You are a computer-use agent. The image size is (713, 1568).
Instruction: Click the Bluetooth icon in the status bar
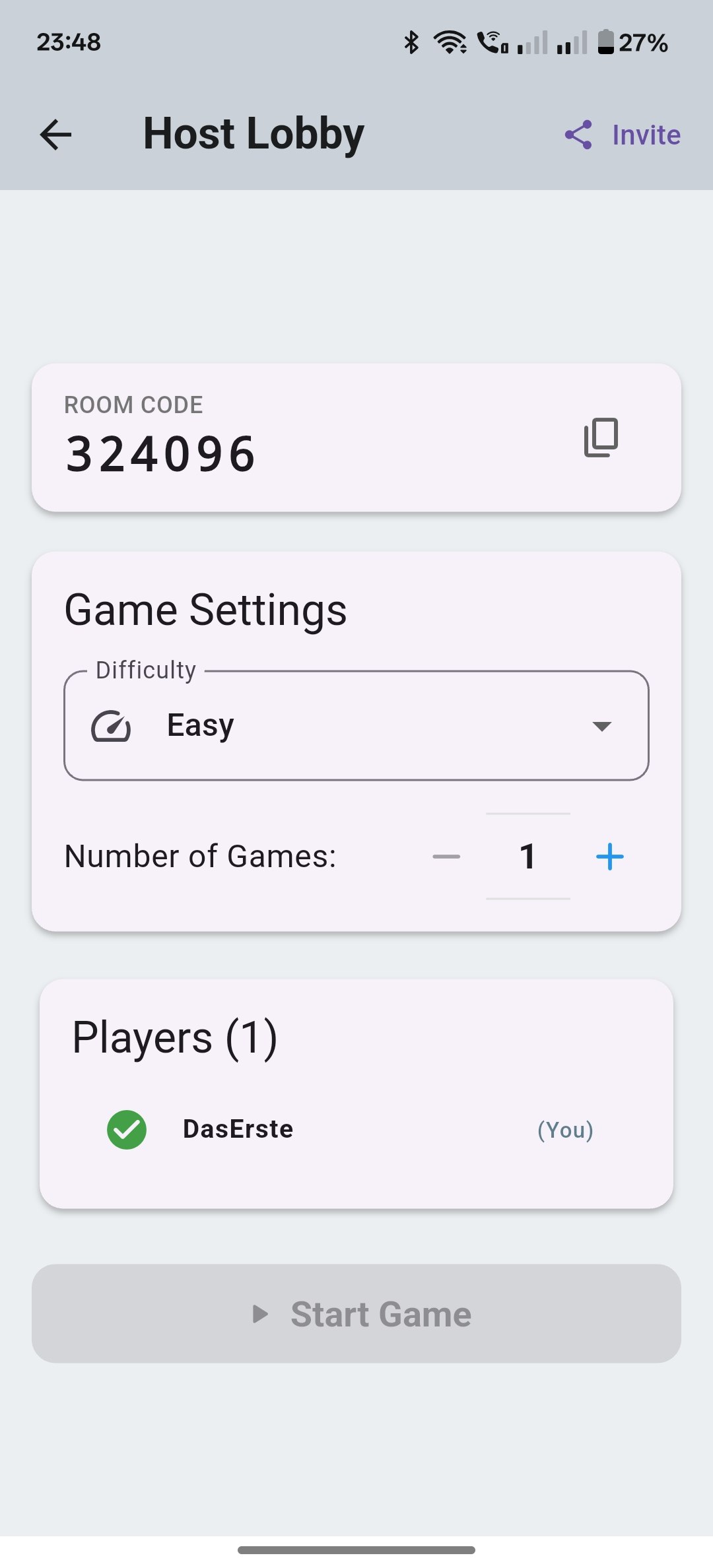(x=411, y=42)
